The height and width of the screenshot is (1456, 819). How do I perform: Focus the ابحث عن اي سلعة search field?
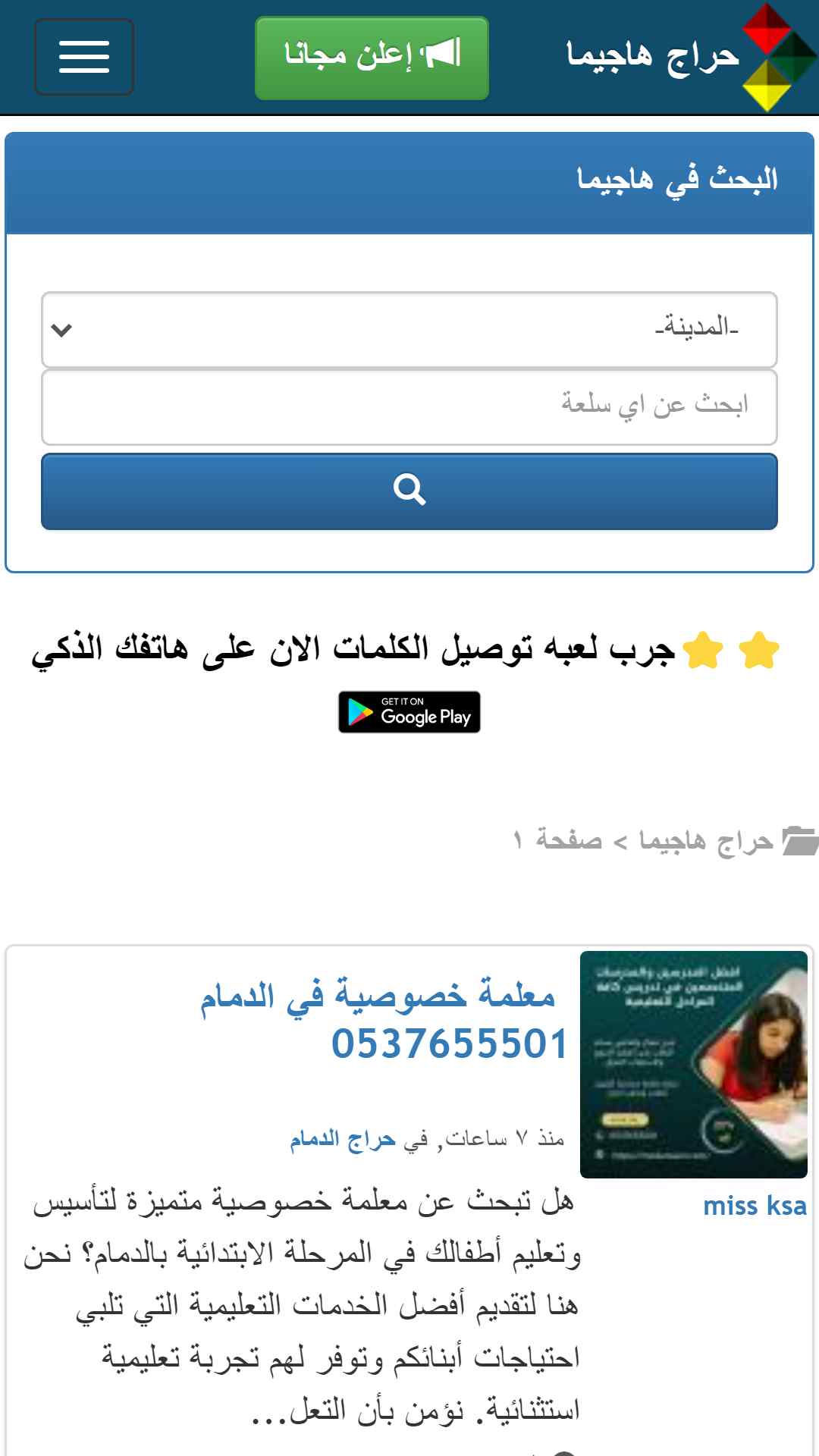click(409, 406)
